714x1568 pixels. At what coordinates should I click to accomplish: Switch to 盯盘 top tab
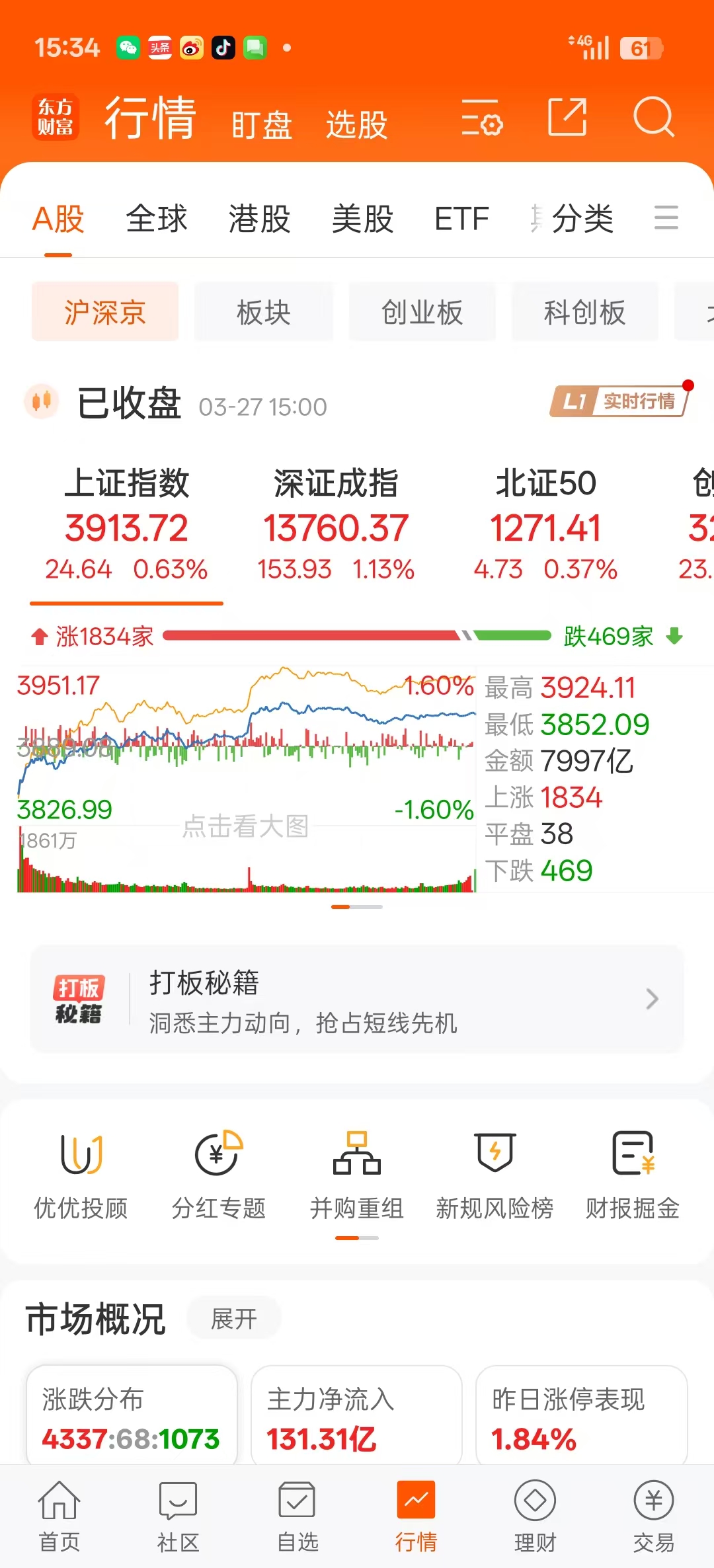[x=262, y=124]
